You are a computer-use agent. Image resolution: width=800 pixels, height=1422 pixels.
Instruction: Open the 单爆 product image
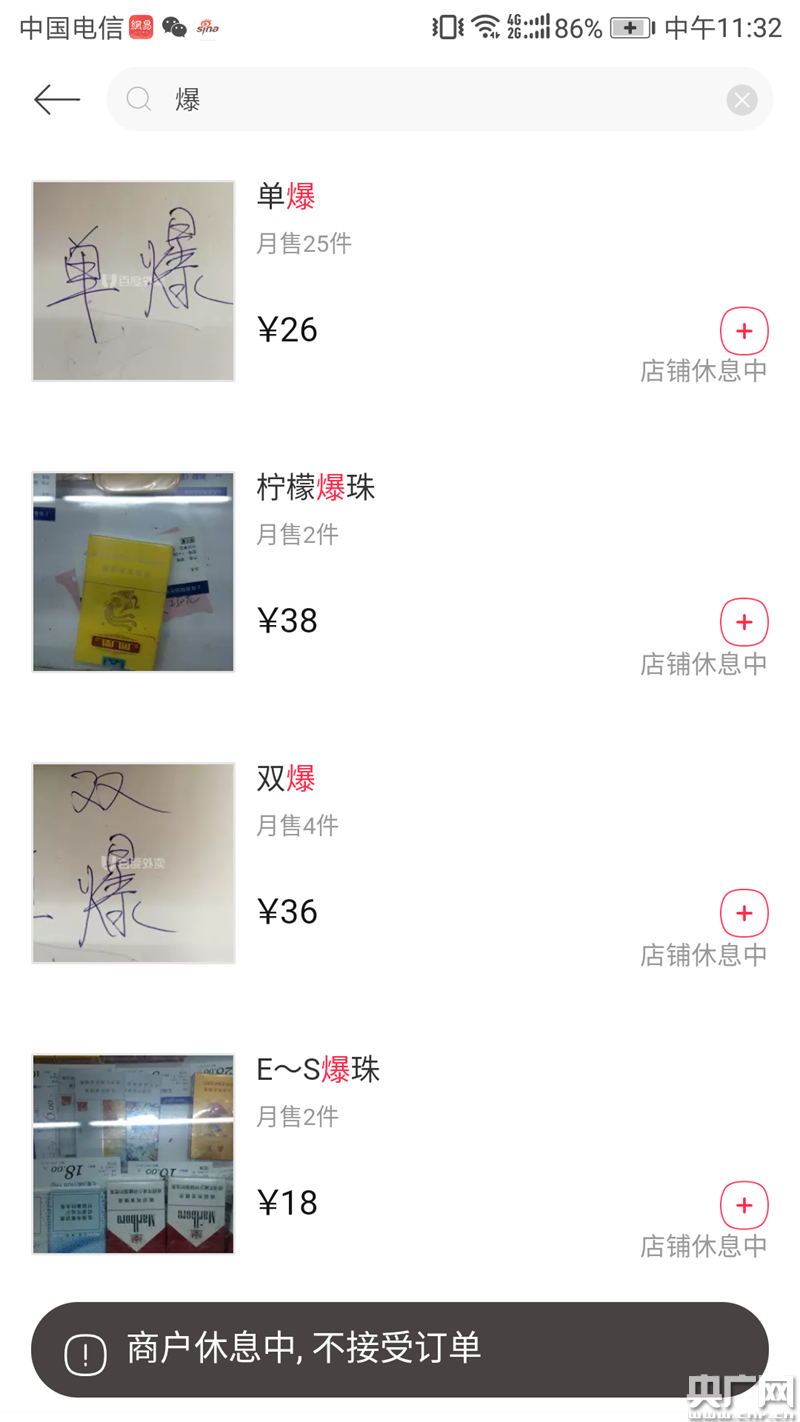pyautogui.click(x=133, y=281)
